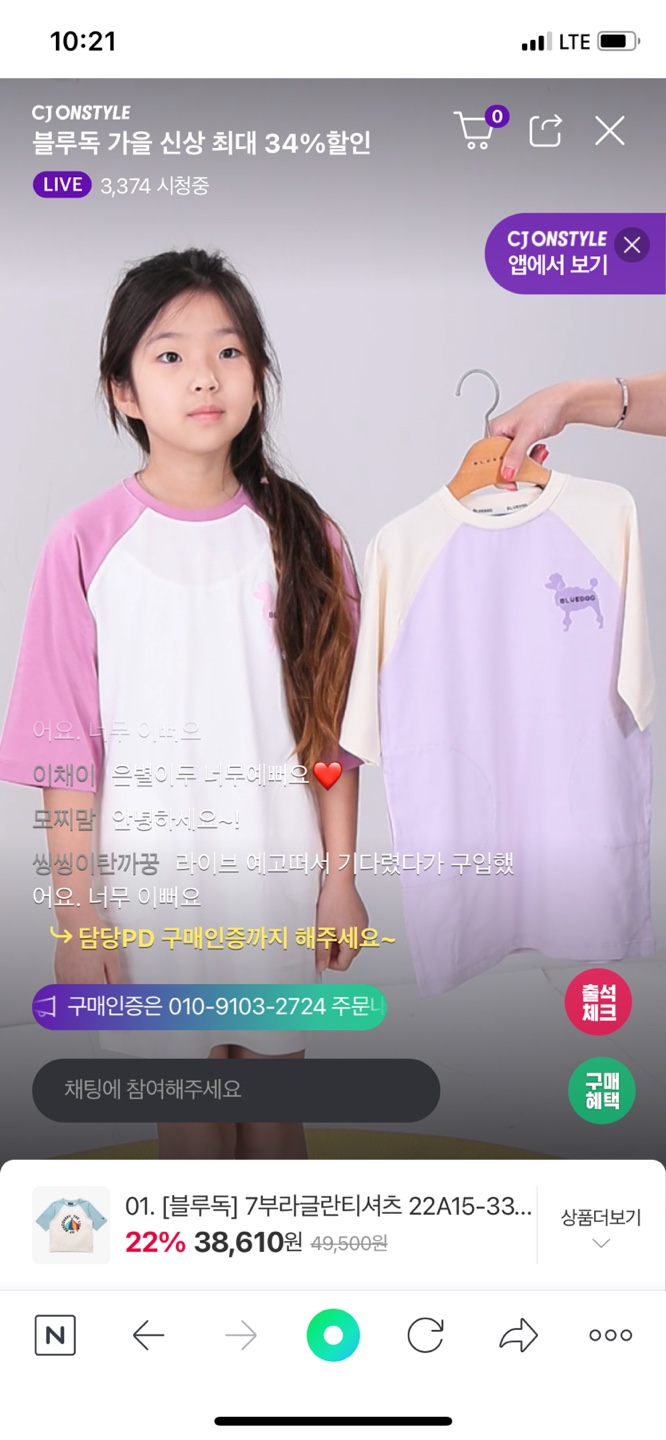Tap the 출석체크 attendance button
Image resolution: width=666 pixels, height=1440 pixels.
click(x=598, y=1002)
